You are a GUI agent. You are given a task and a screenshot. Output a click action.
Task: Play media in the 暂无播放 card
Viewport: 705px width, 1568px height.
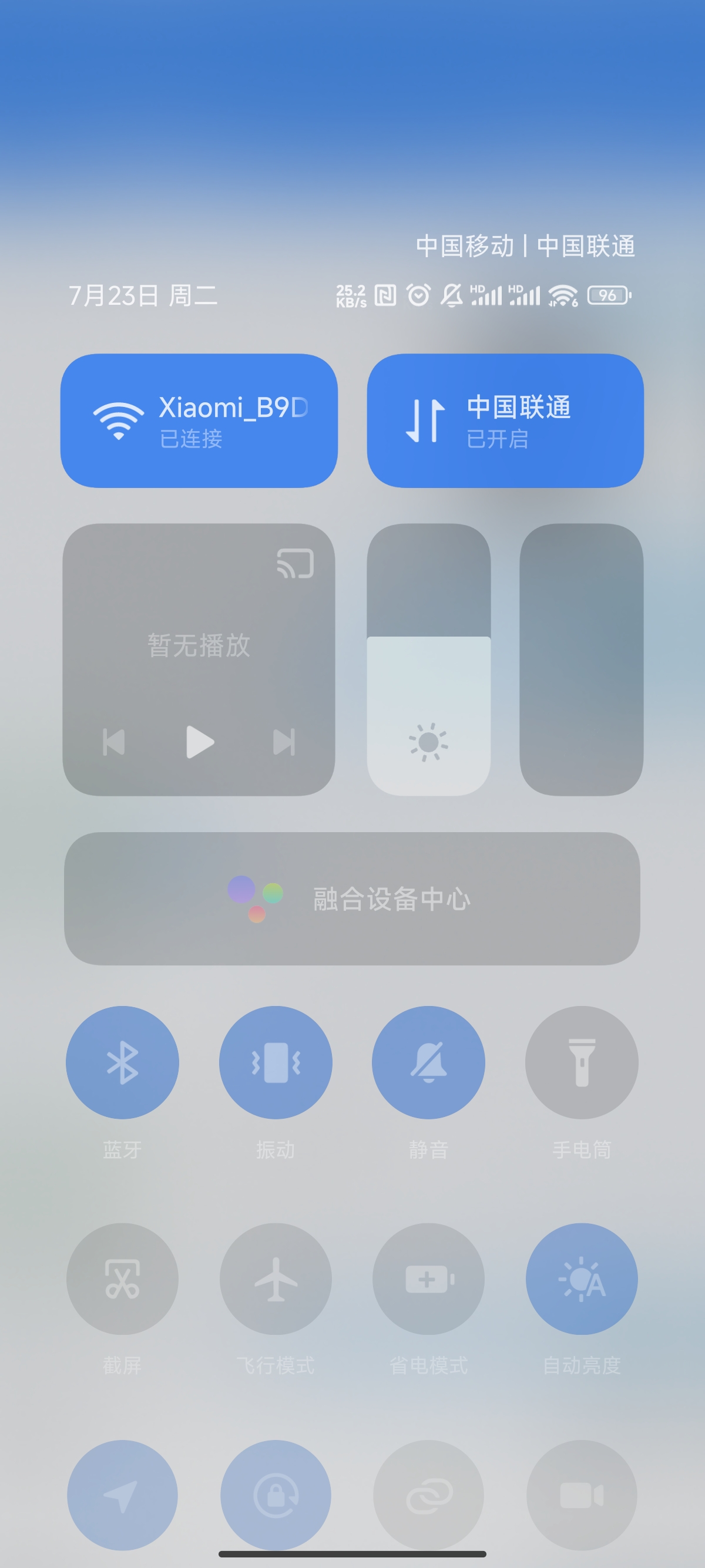[199, 741]
